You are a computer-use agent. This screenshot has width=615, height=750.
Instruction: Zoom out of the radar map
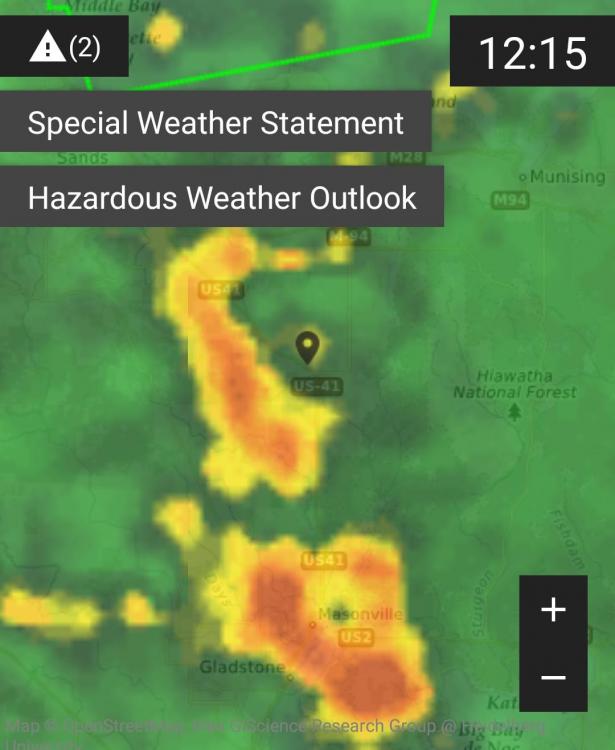click(x=553, y=677)
